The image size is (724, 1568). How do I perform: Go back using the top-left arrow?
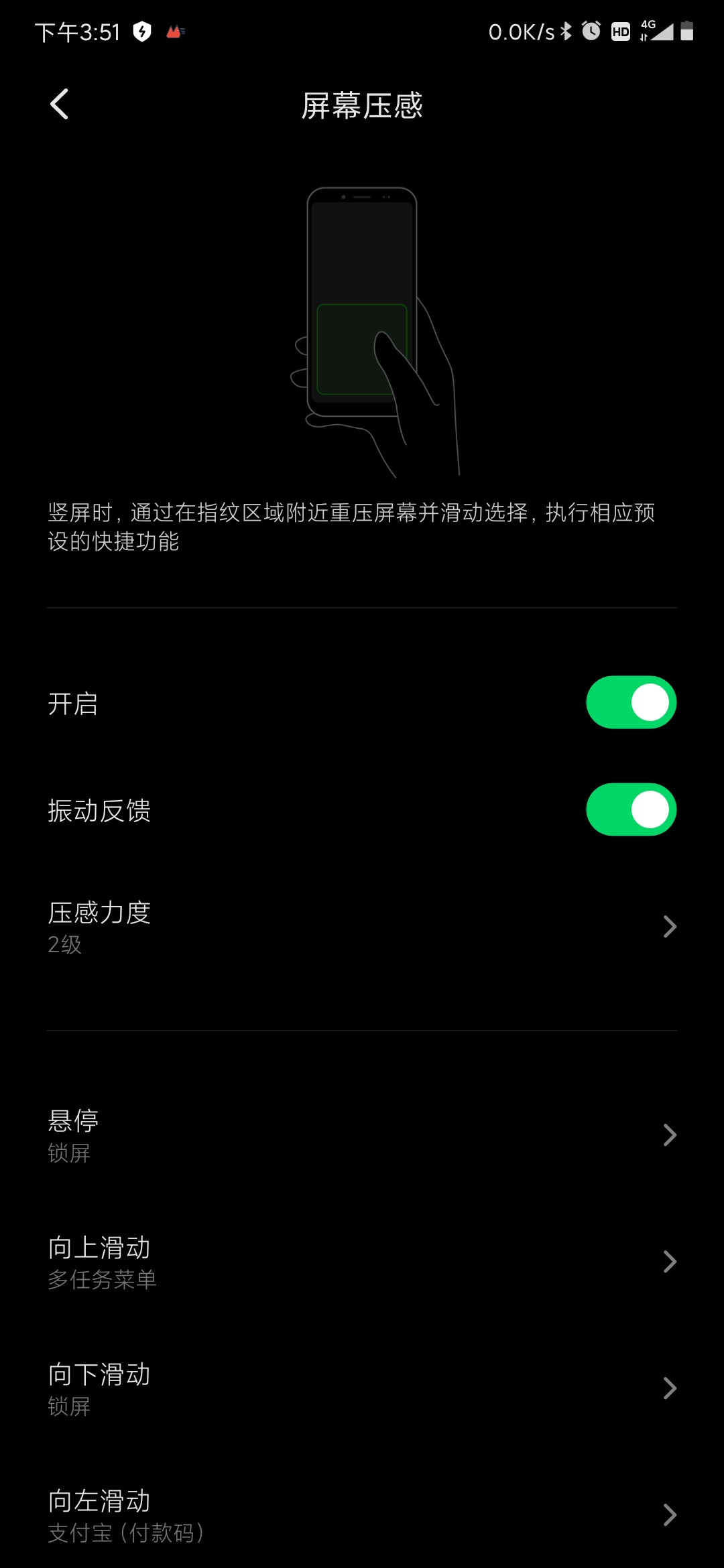point(59,105)
